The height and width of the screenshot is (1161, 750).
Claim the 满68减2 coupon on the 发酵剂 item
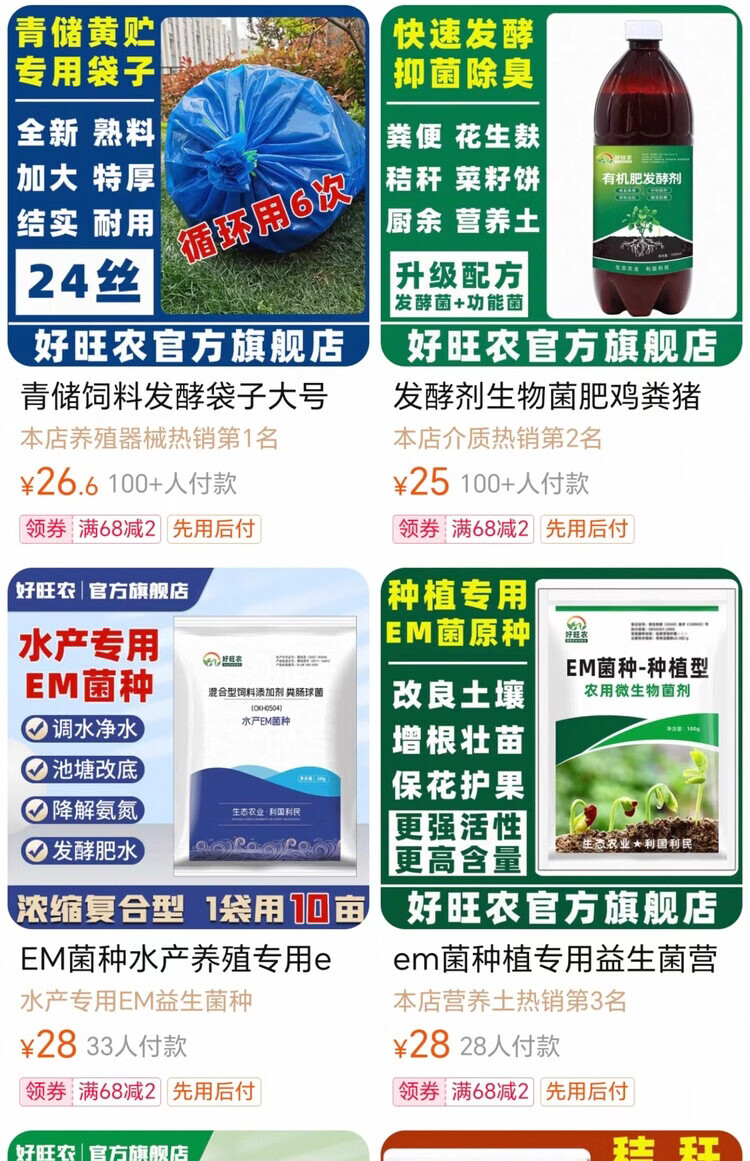pyautogui.click(x=463, y=529)
